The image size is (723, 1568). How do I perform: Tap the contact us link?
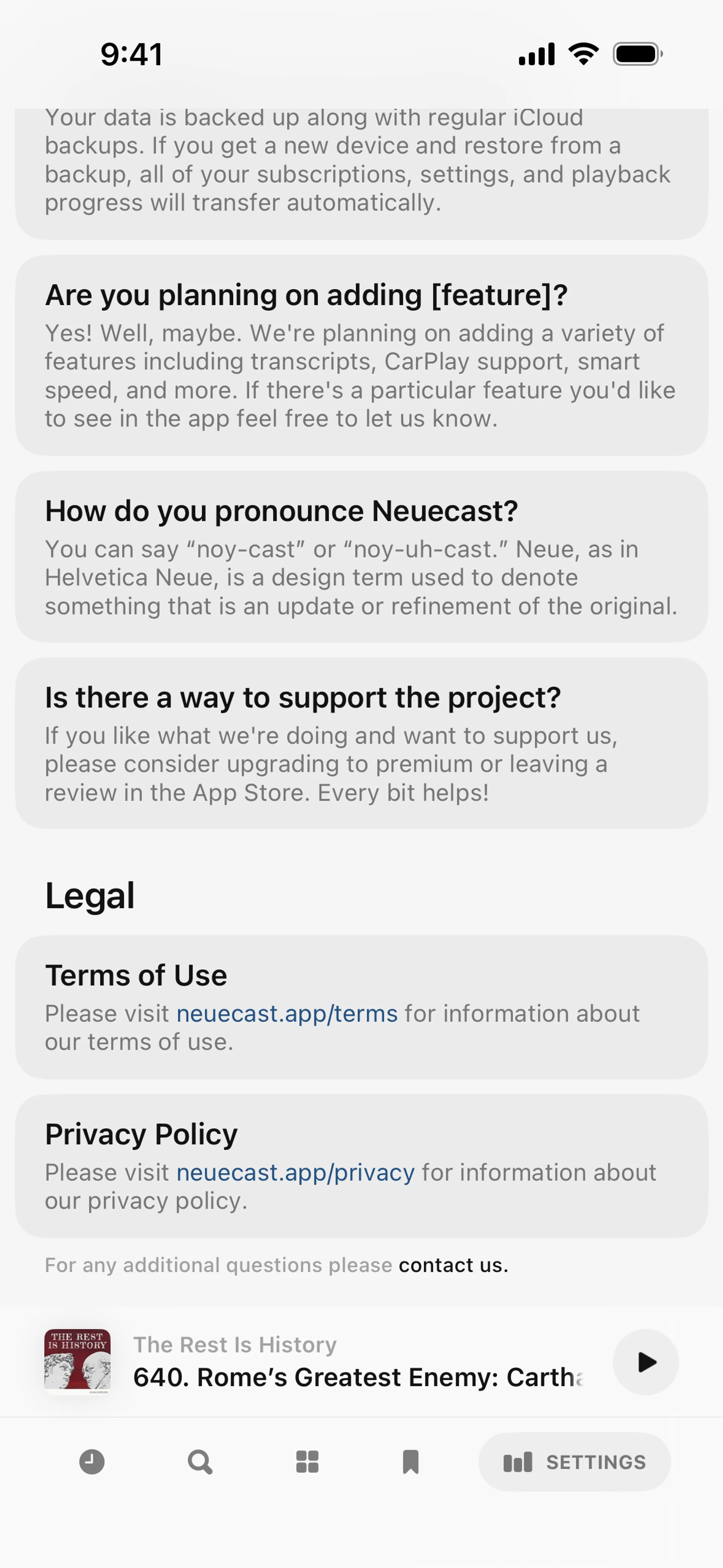click(x=453, y=1265)
